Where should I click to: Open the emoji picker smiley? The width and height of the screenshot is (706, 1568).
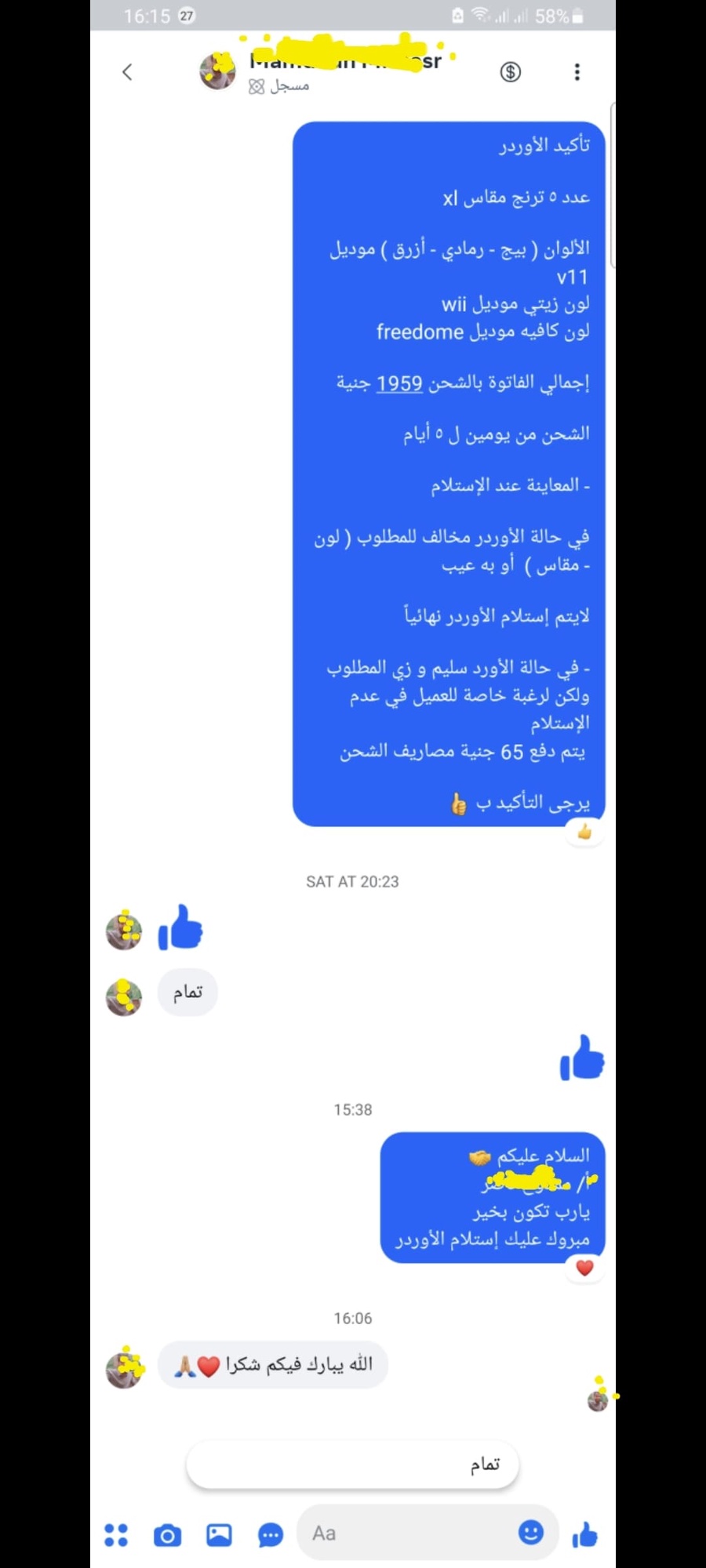point(531,1532)
